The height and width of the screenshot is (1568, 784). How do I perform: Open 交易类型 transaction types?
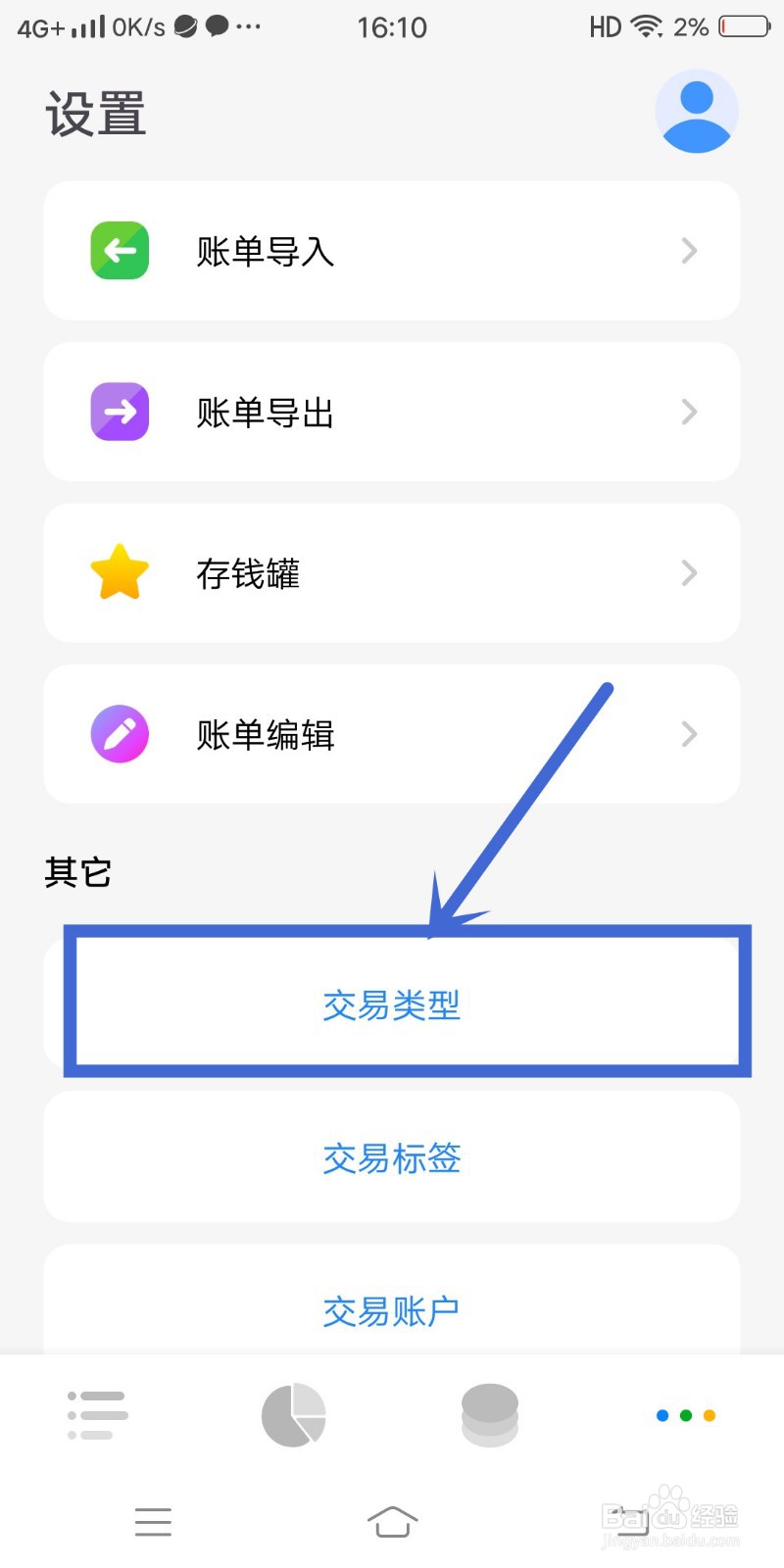391,1005
